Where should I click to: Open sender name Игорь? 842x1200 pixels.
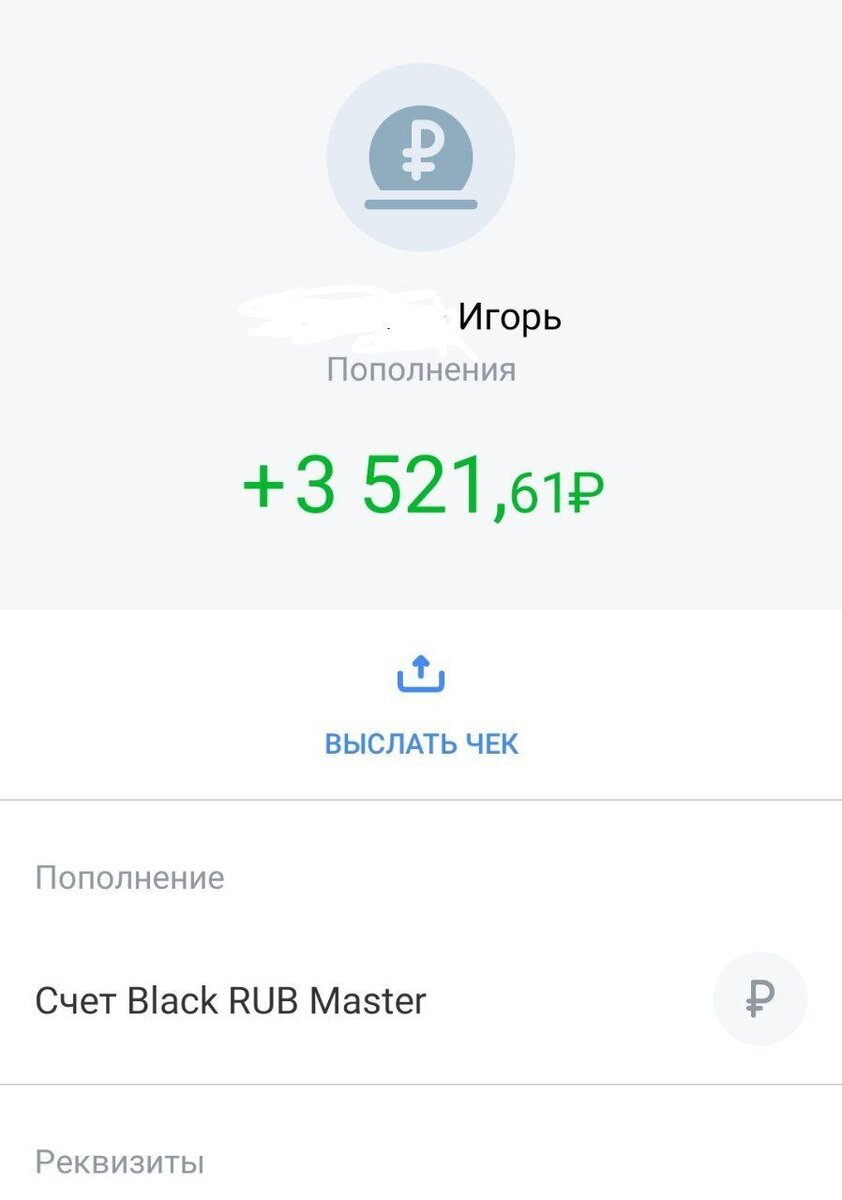coord(510,318)
